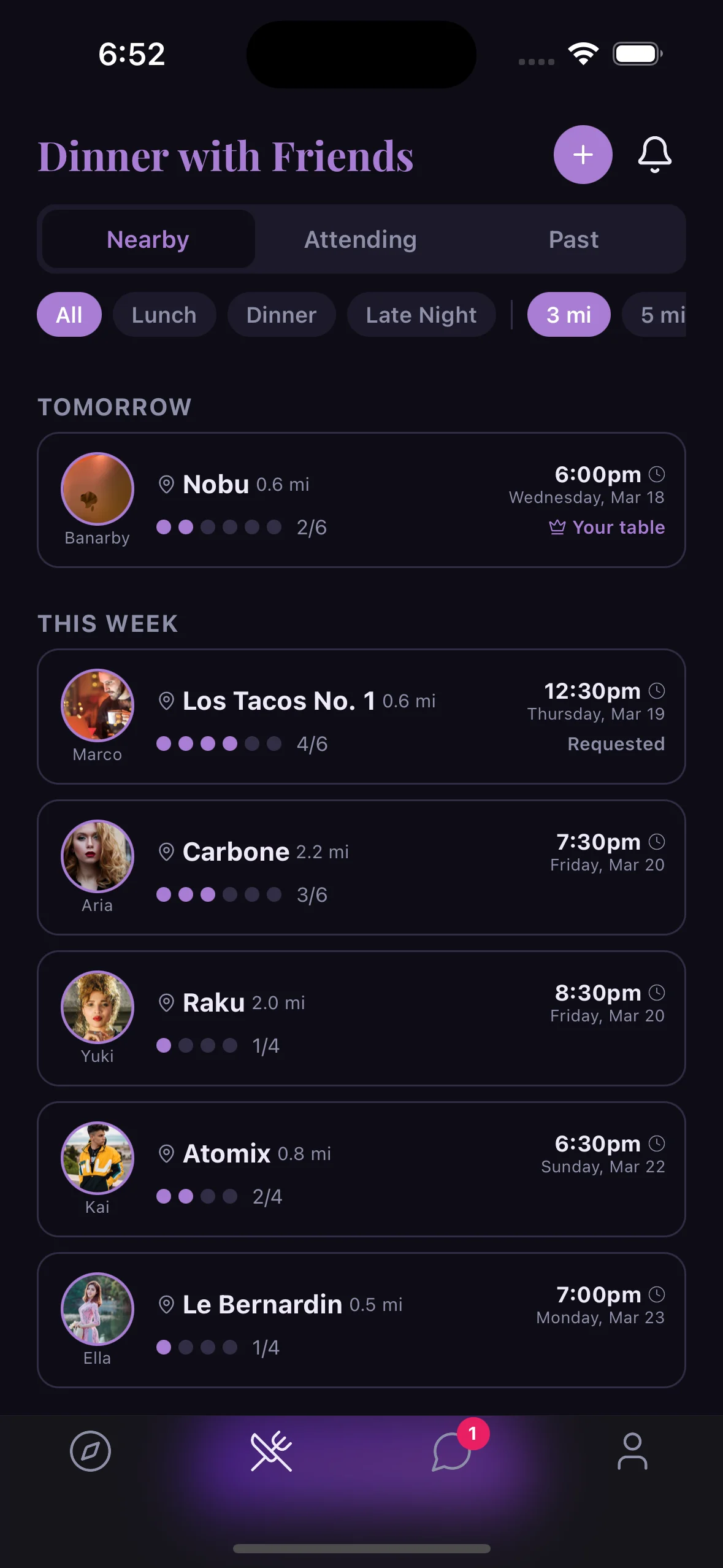Viewport: 723px width, 1568px height.
Task: Select the Nearby tab
Action: tap(148, 239)
